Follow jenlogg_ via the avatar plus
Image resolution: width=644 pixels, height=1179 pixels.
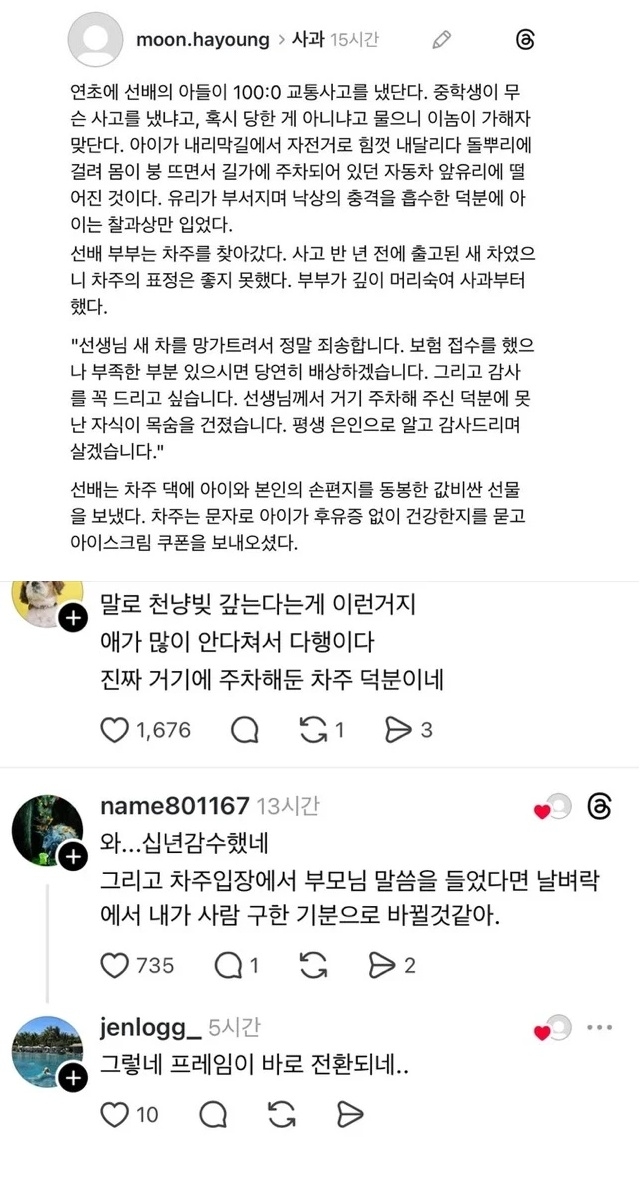73,1078
